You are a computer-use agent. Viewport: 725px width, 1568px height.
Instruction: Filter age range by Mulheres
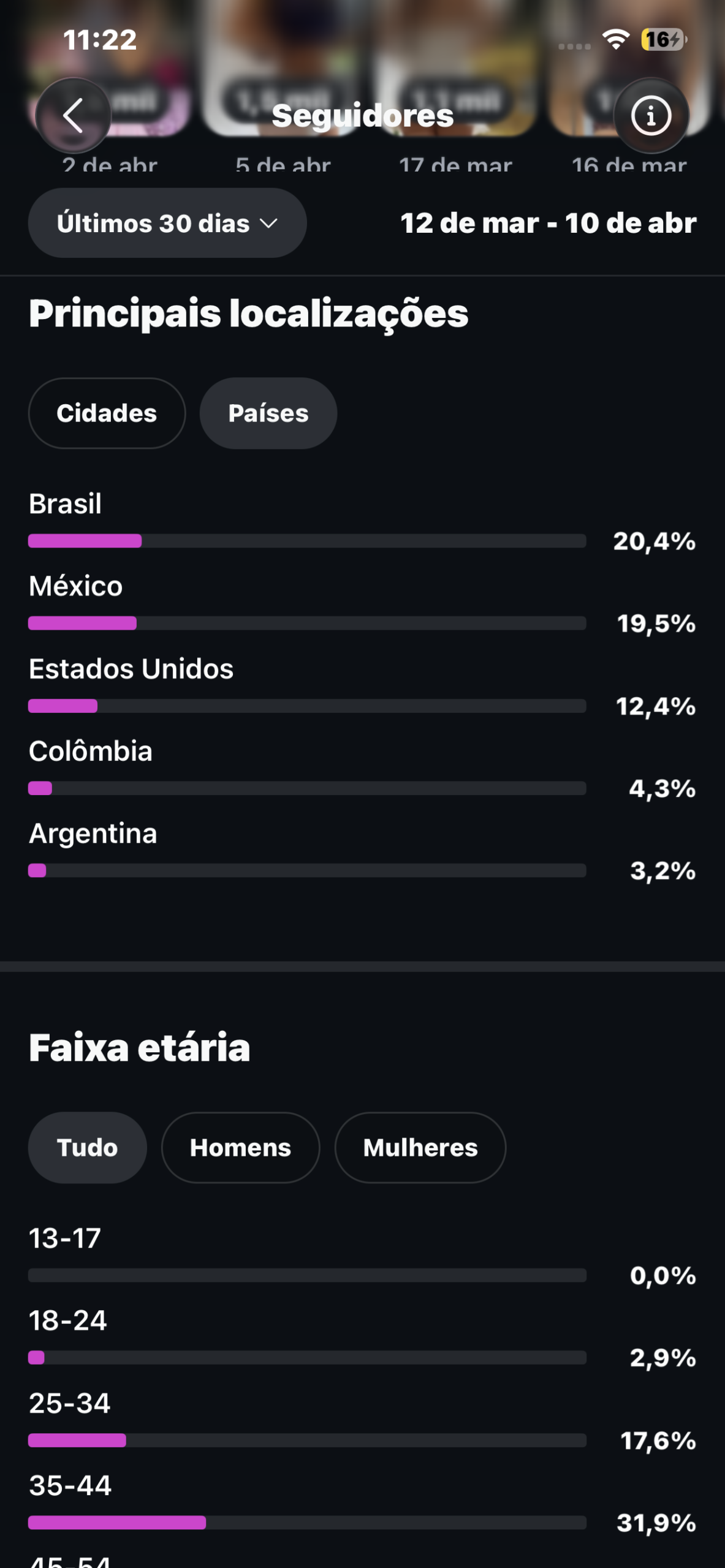pos(420,1147)
